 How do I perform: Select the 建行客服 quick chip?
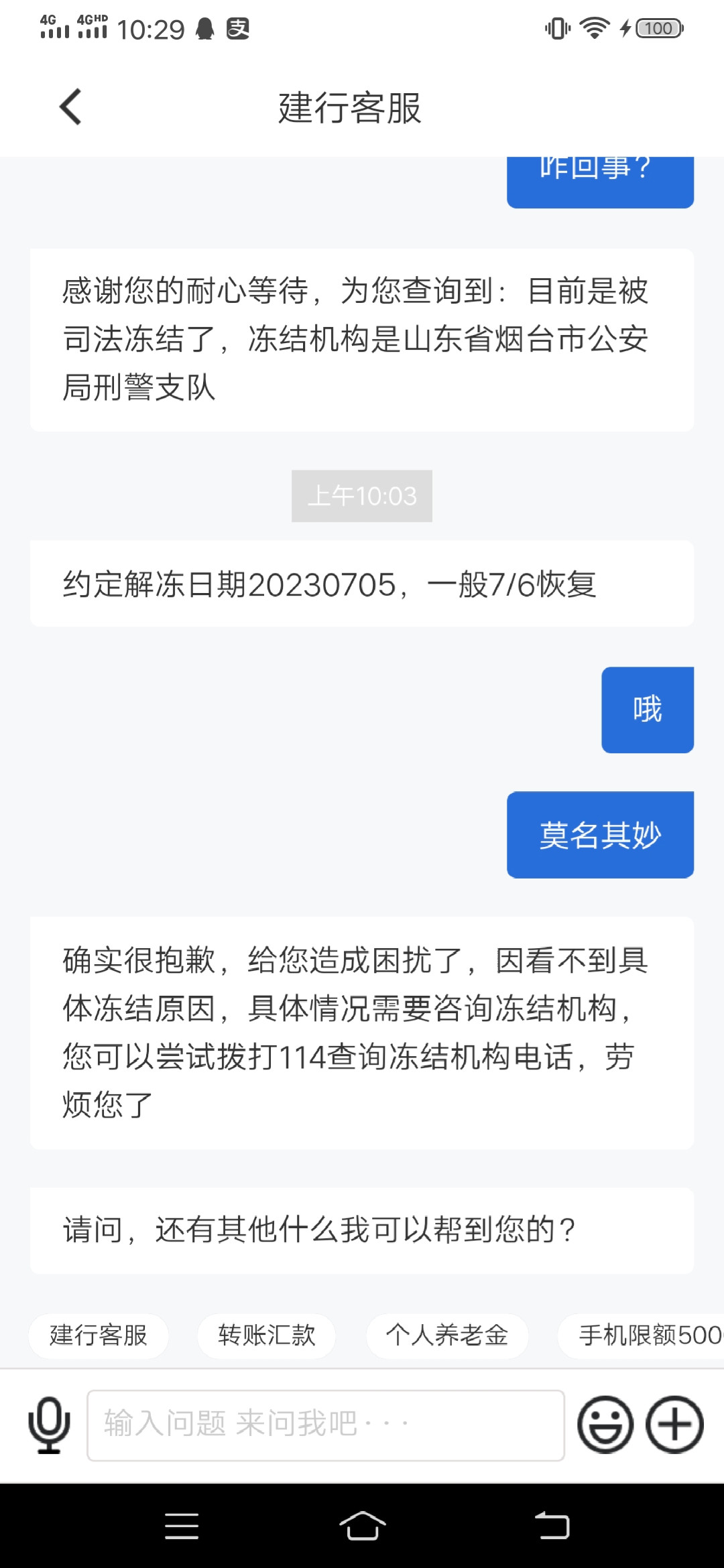pyautogui.click(x=99, y=1335)
